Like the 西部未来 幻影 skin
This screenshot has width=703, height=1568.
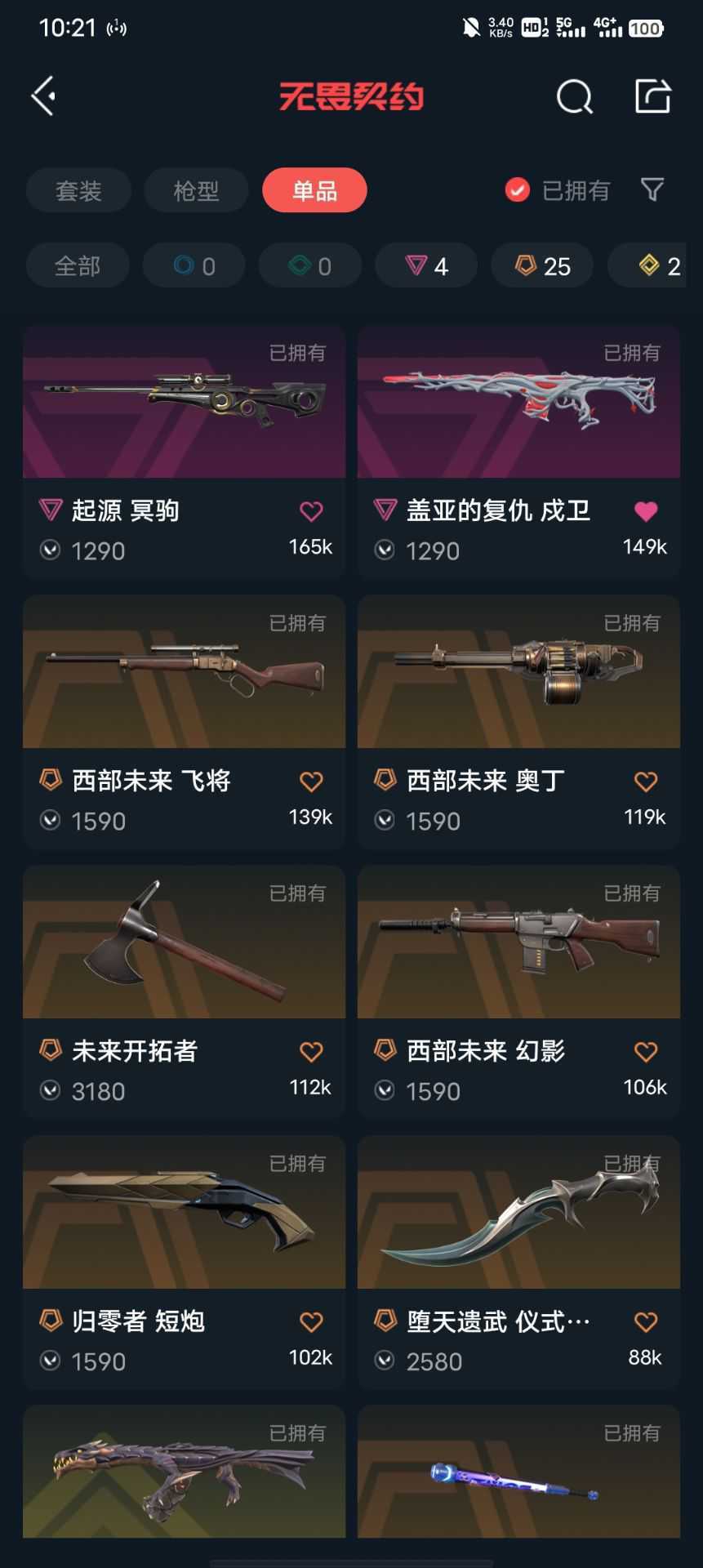(646, 1052)
